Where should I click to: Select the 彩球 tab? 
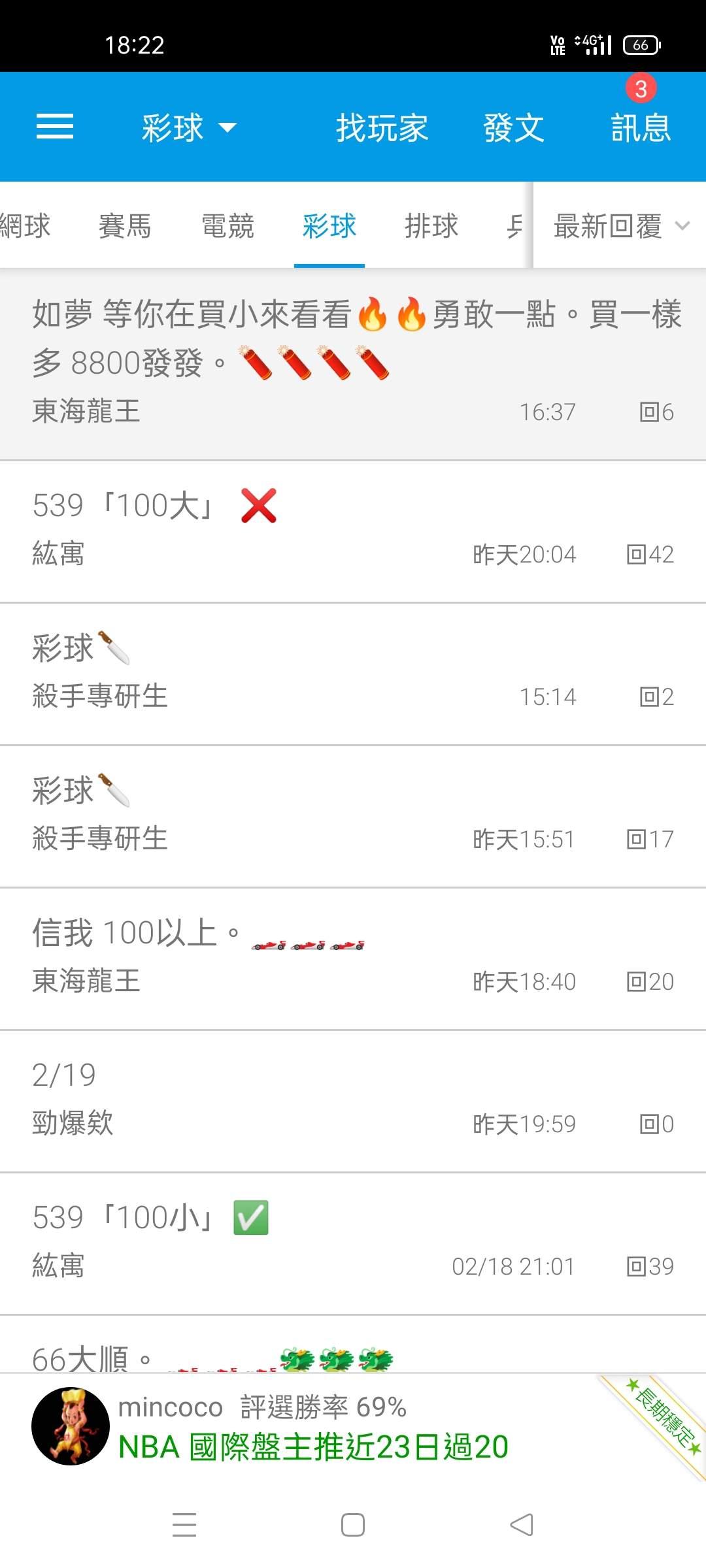pos(329,226)
